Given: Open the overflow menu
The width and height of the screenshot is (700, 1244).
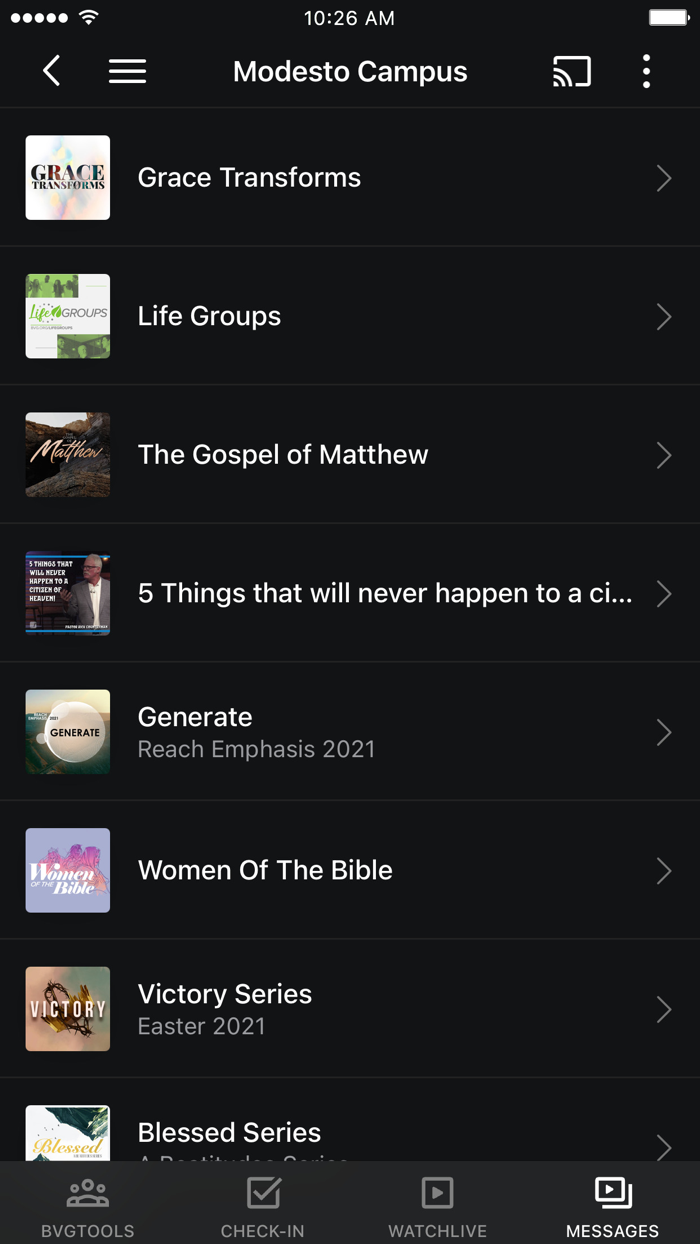Looking at the screenshot, I should pyautogui.click(x=646, y=71).
